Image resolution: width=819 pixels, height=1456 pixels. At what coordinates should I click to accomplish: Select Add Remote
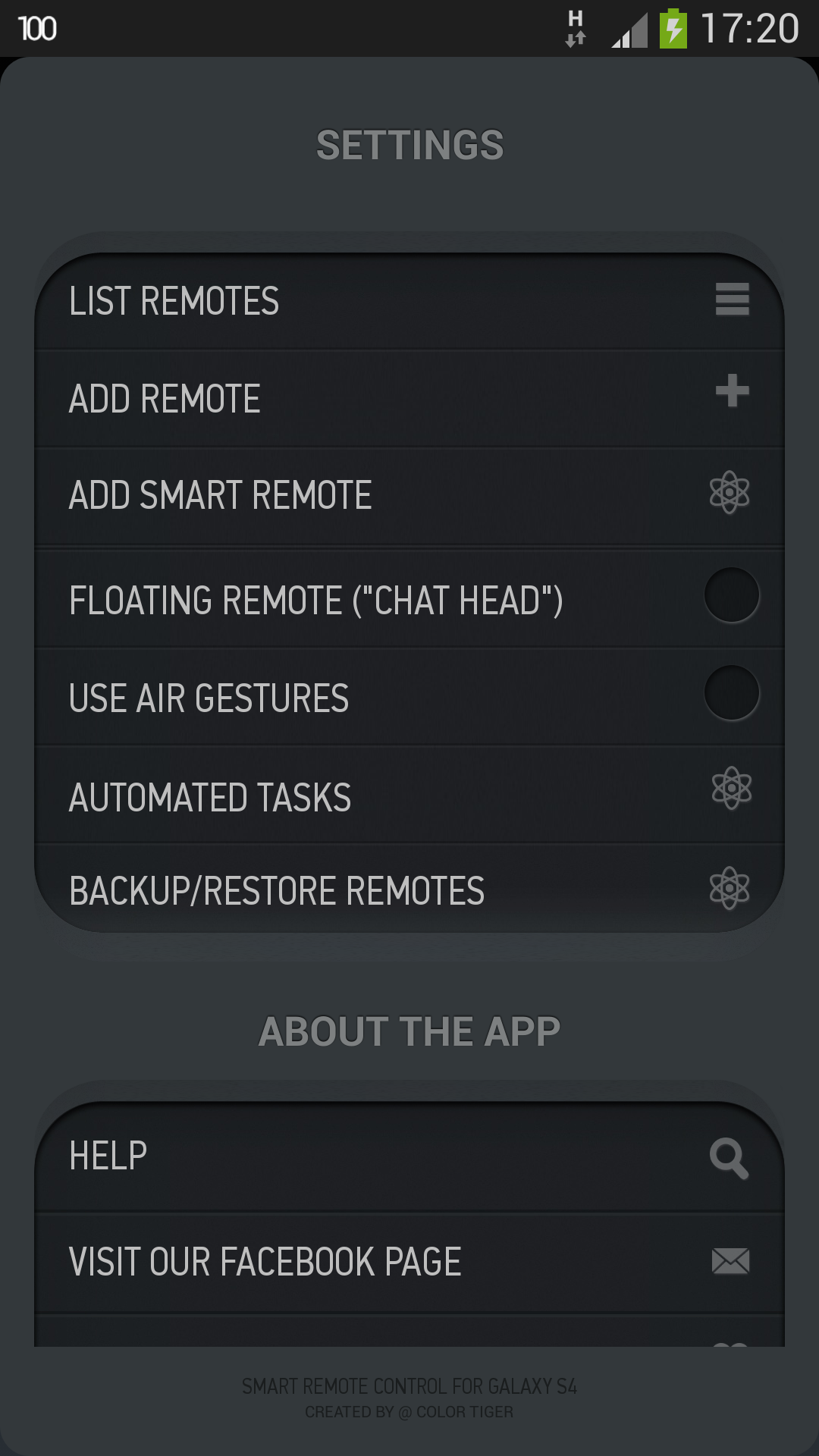[x=409, y=399]
